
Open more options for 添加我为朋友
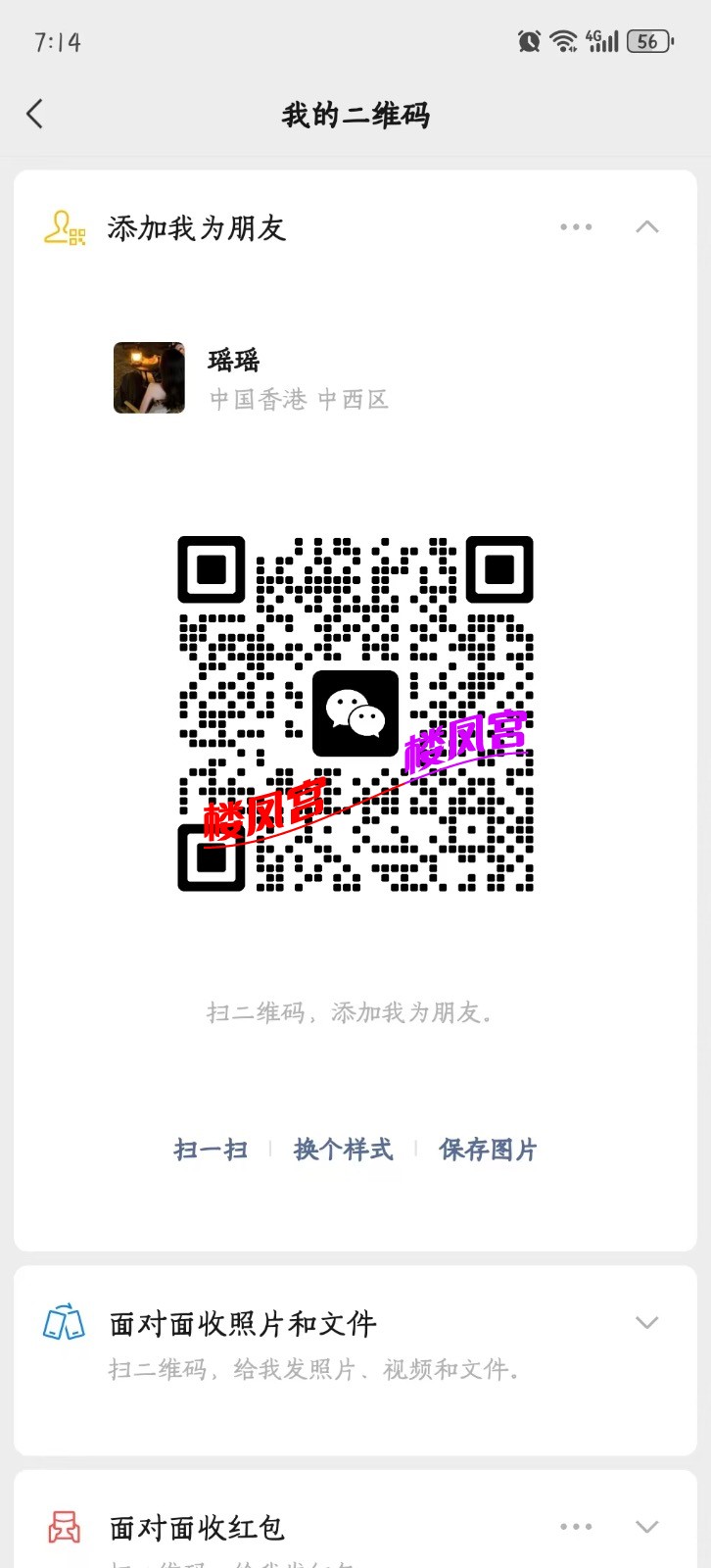point(576,226)
